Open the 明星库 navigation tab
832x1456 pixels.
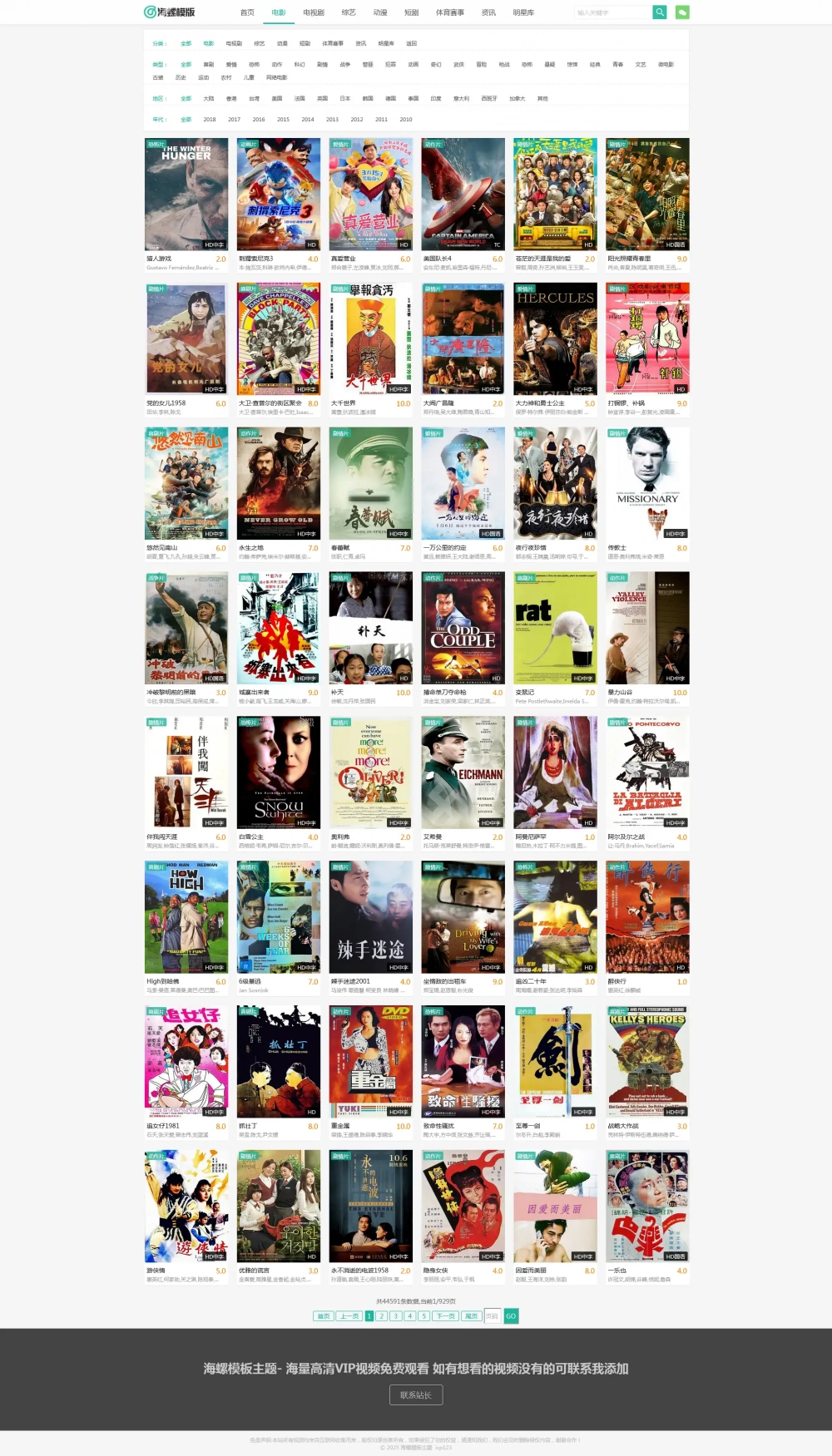[523, 12]
